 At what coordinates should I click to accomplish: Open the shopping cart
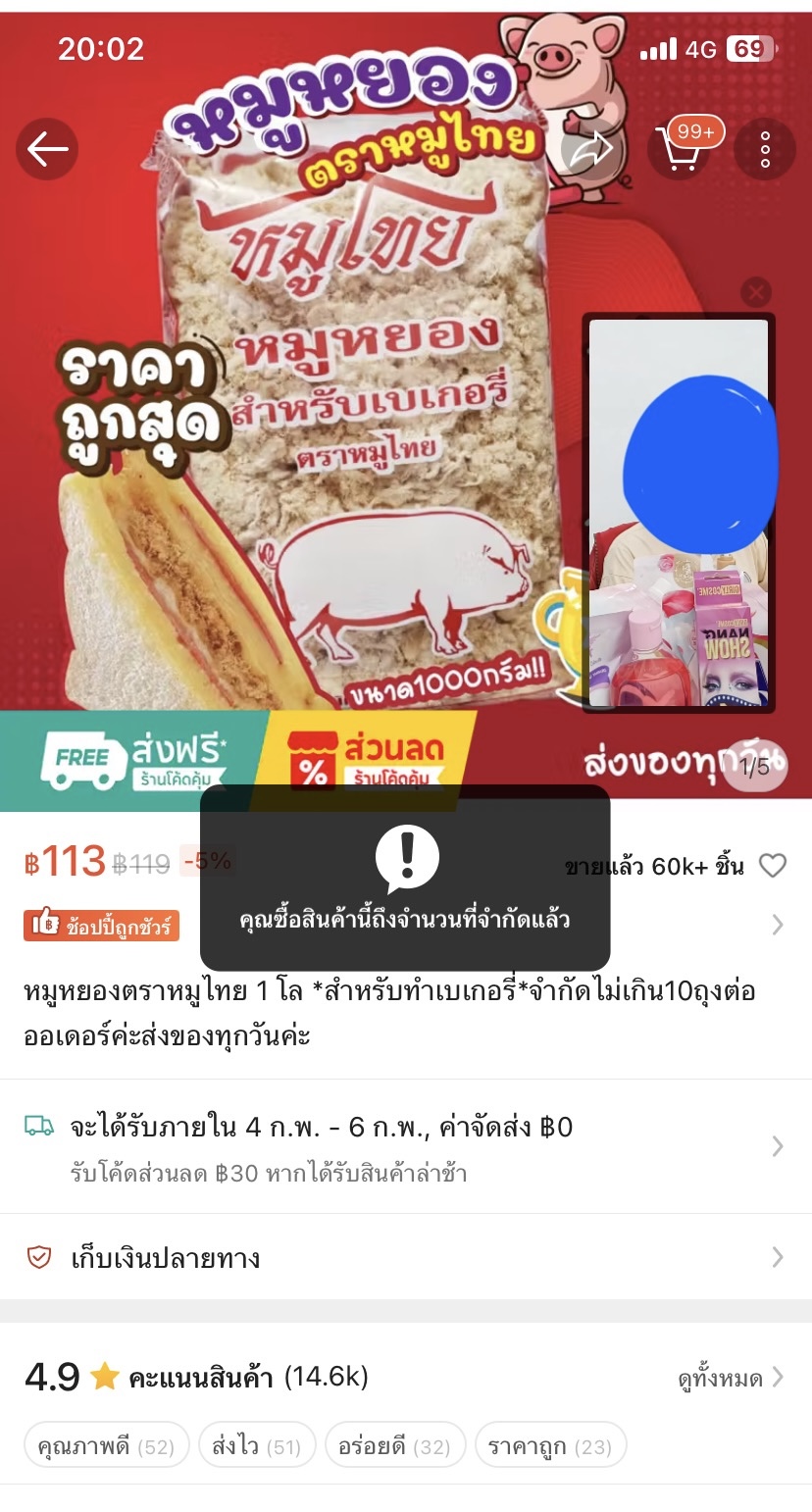coord(681,149)
